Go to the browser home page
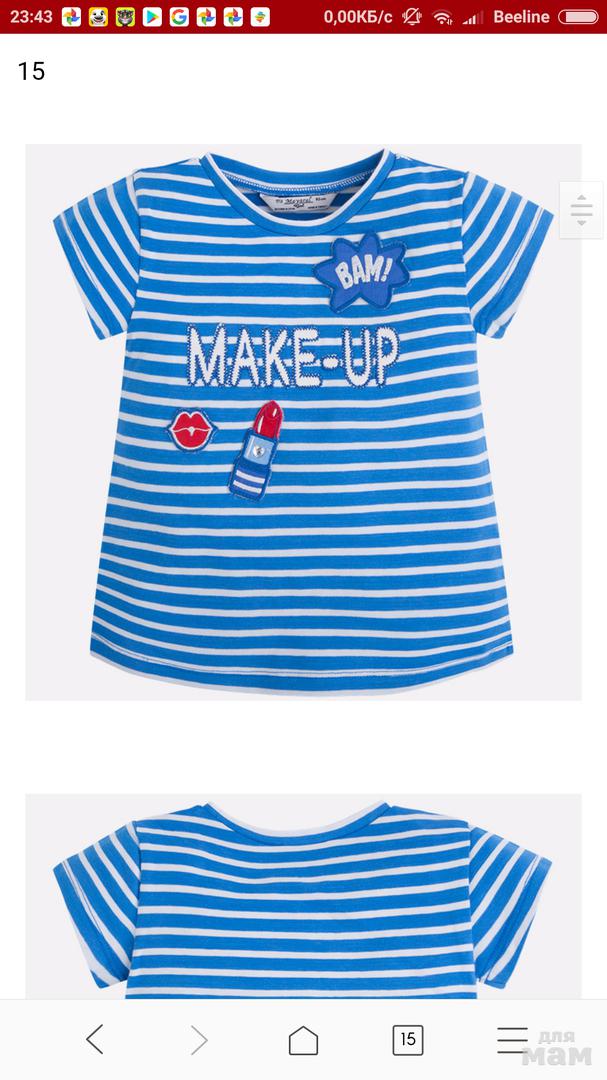This screenshot has height=1080, width=607. pyautogui.click(x=303, y=1040)
